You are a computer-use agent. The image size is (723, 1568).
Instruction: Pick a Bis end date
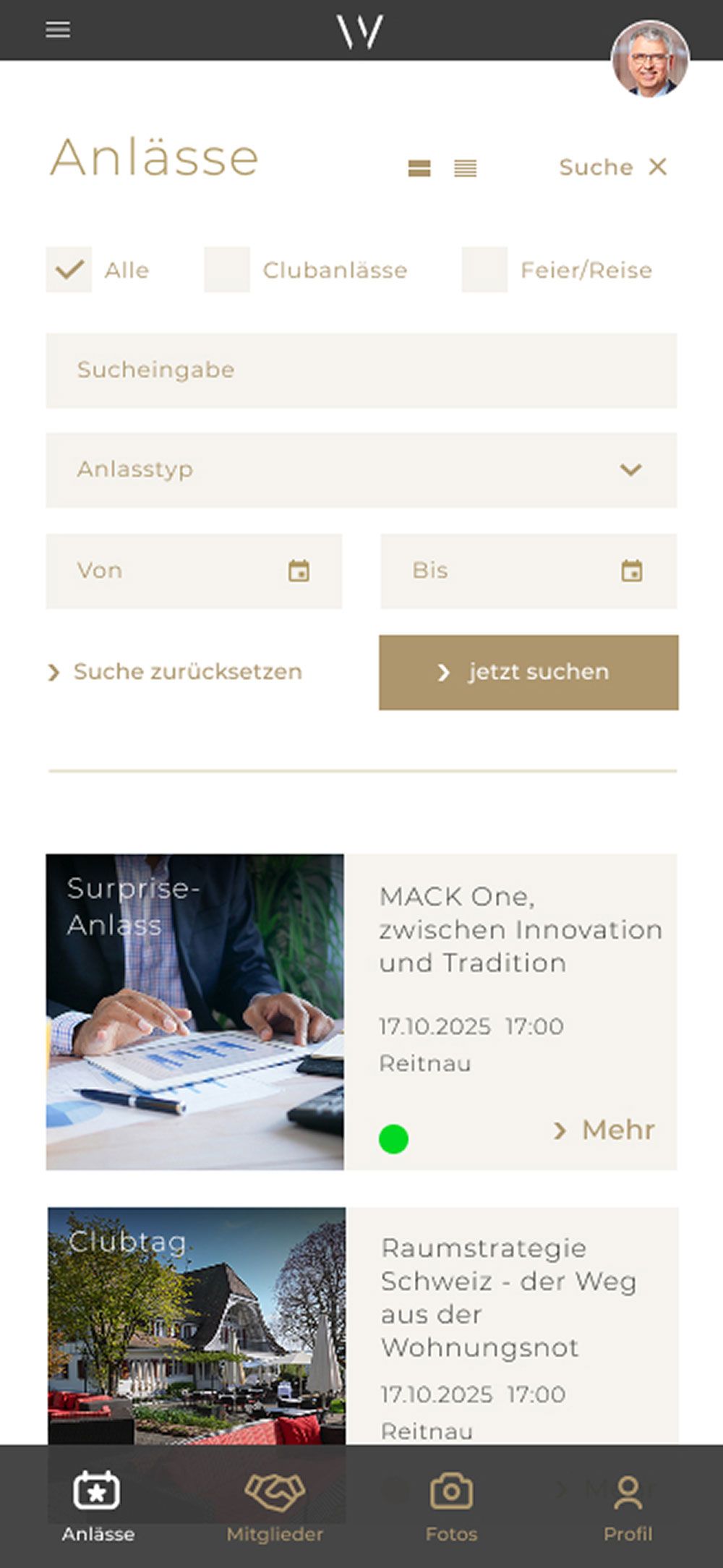click(529, 571)
